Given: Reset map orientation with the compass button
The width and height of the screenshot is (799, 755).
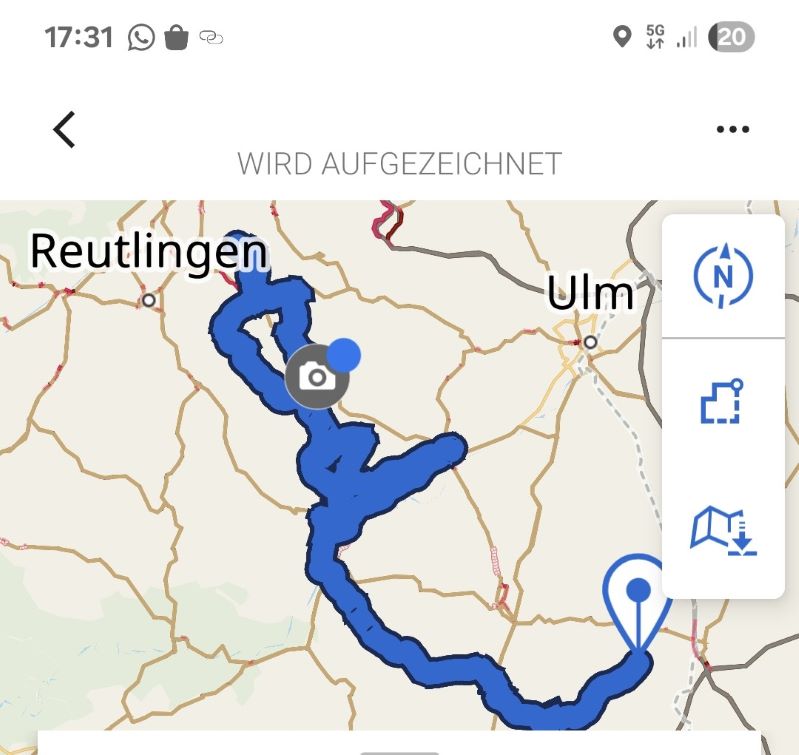Looking at the screenshot, I should pos(723,276).
